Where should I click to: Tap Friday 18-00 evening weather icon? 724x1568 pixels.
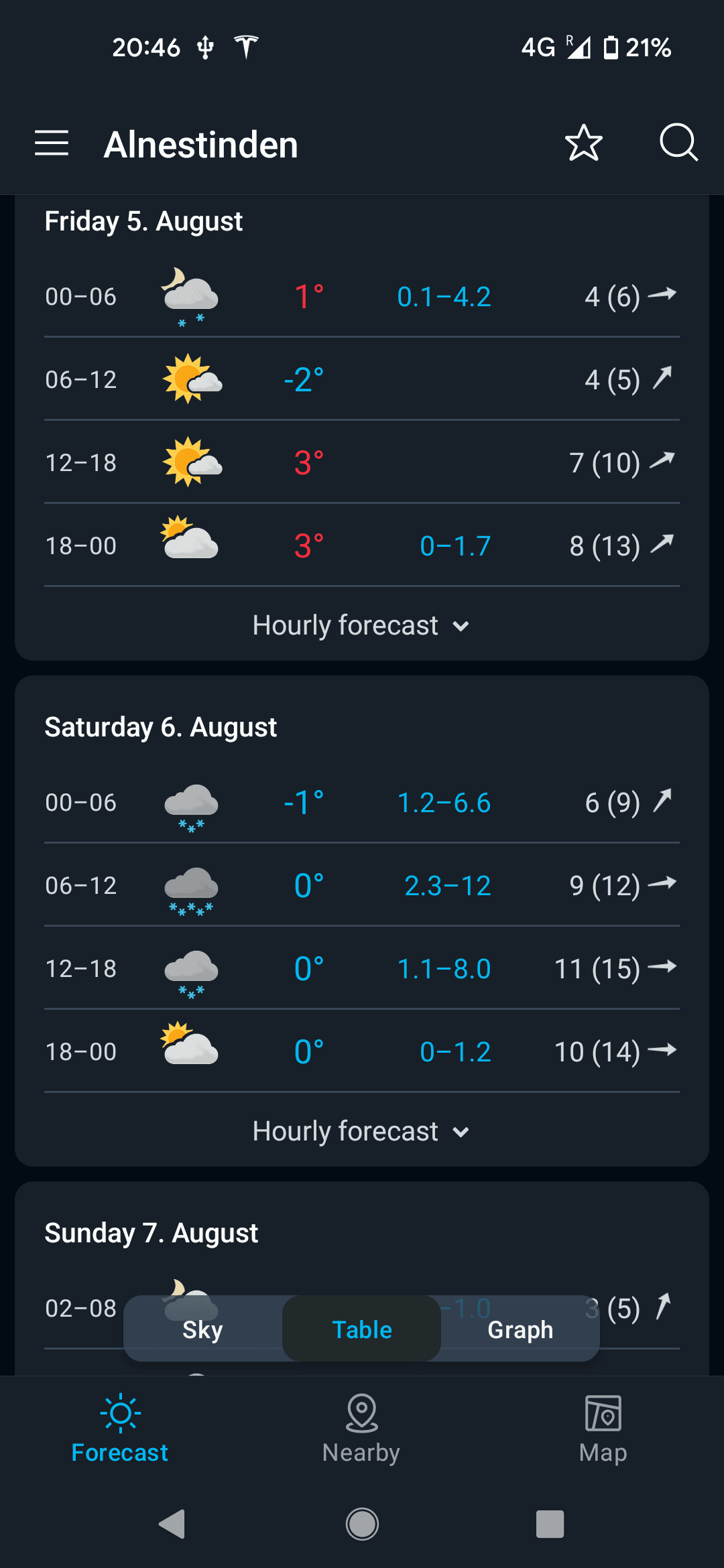tap(191, 539)
